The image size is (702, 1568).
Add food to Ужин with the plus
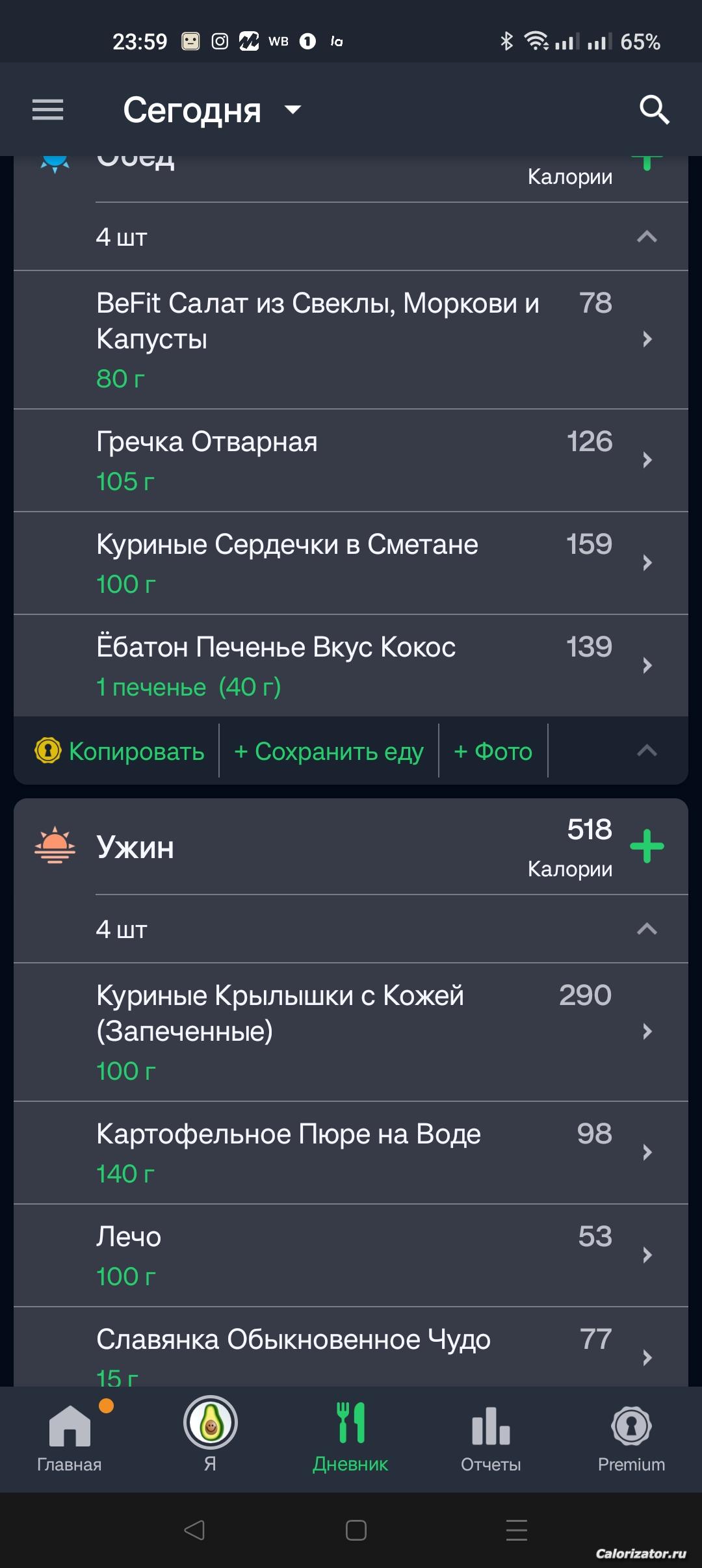(647, 846)
